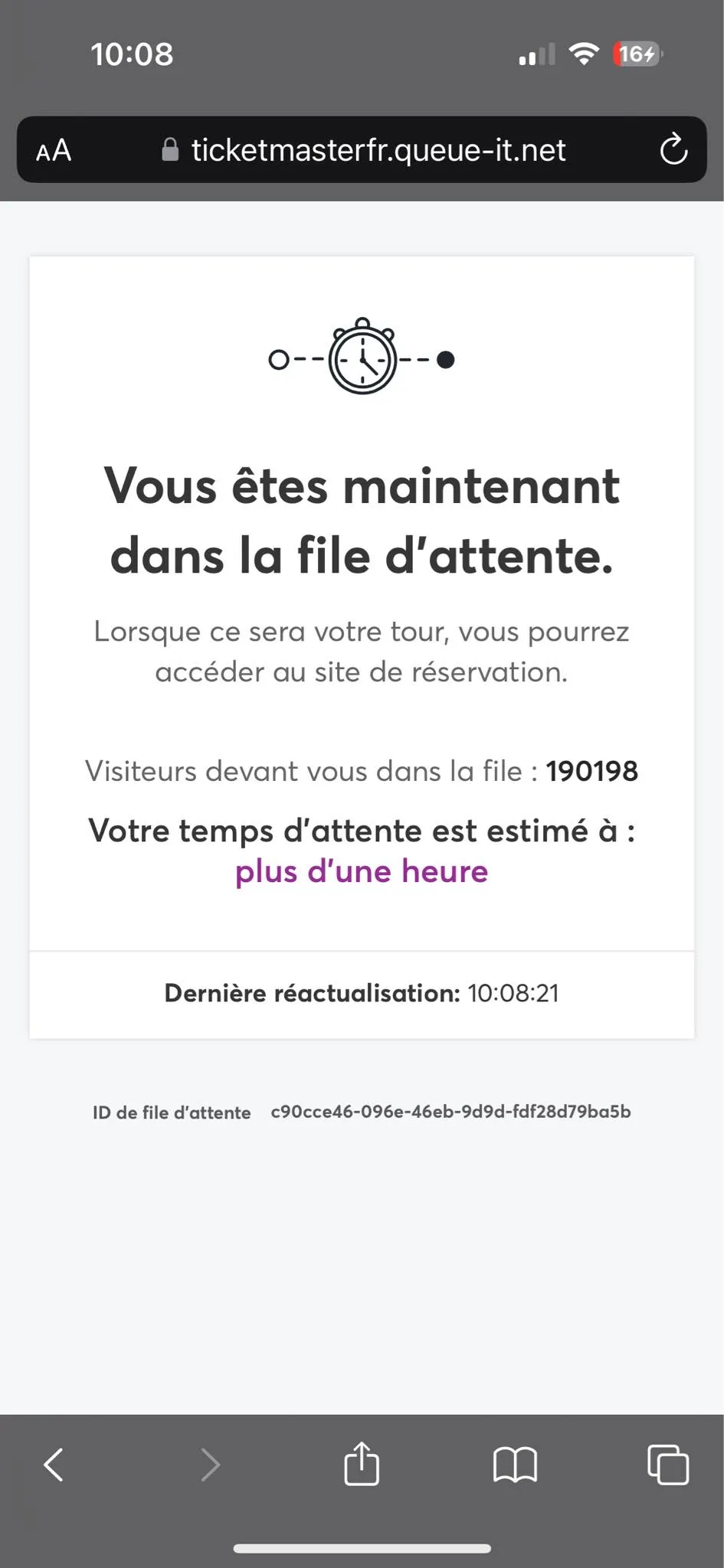This screenshot has height=1568, width=724.
Task: Tap the ticketmasterfr.queue-it.net address bar
Action: click(x=365, y=150)
